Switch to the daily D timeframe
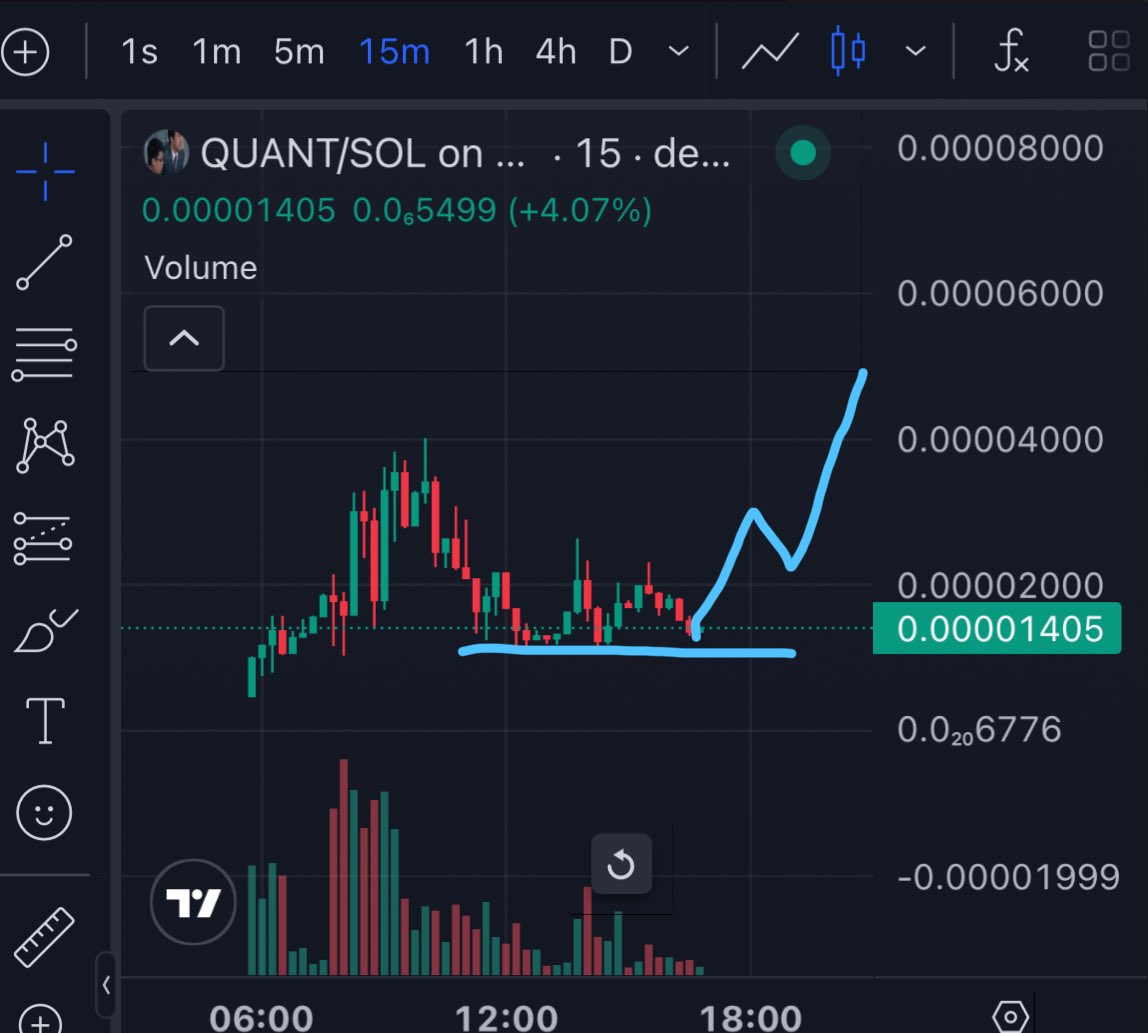 [621, 51]
